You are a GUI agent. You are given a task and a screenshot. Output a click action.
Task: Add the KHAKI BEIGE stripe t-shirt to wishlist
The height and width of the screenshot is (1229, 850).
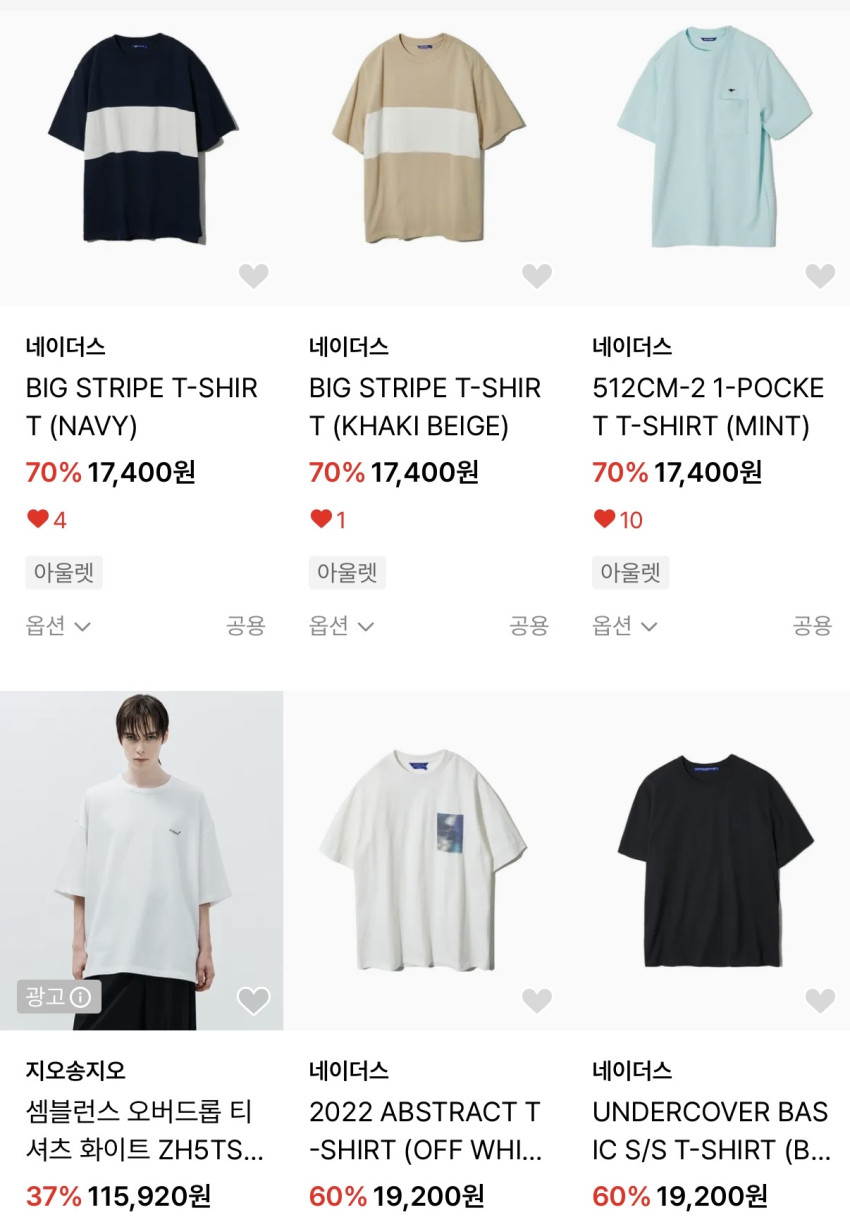click(x=537, y=276)
